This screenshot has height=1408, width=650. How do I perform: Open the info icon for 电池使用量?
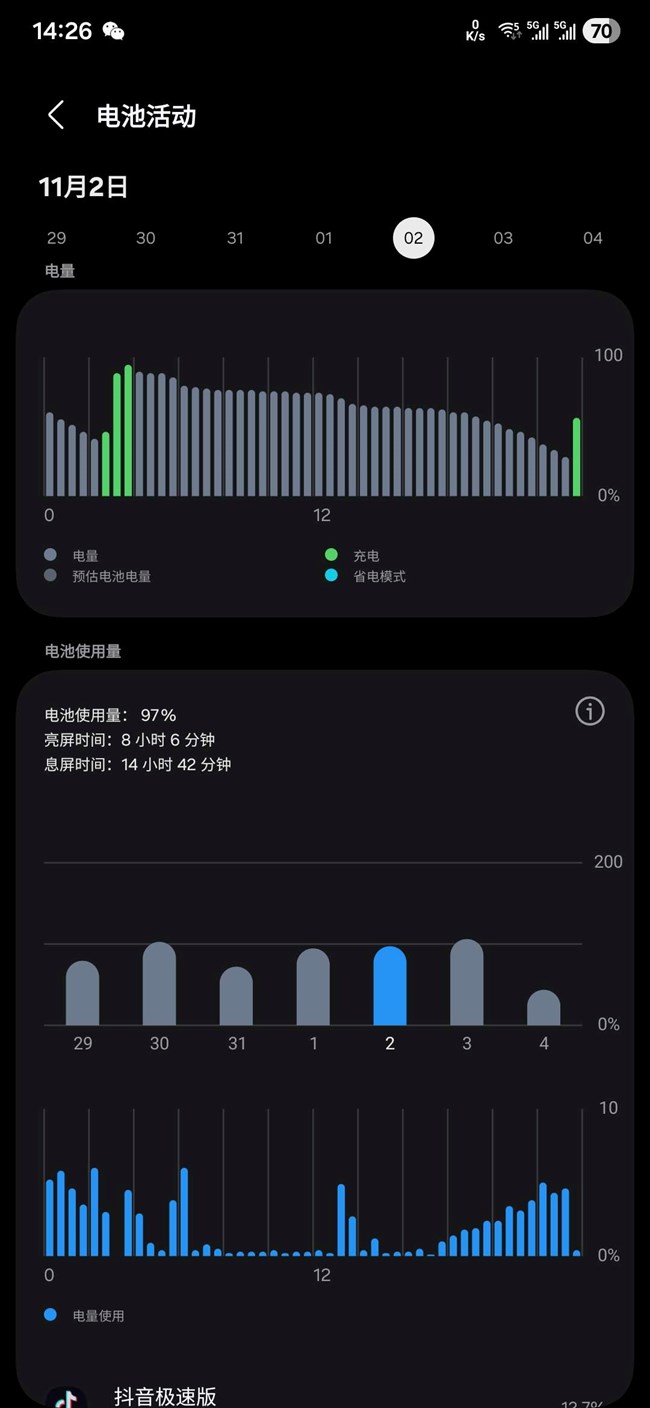590,711
